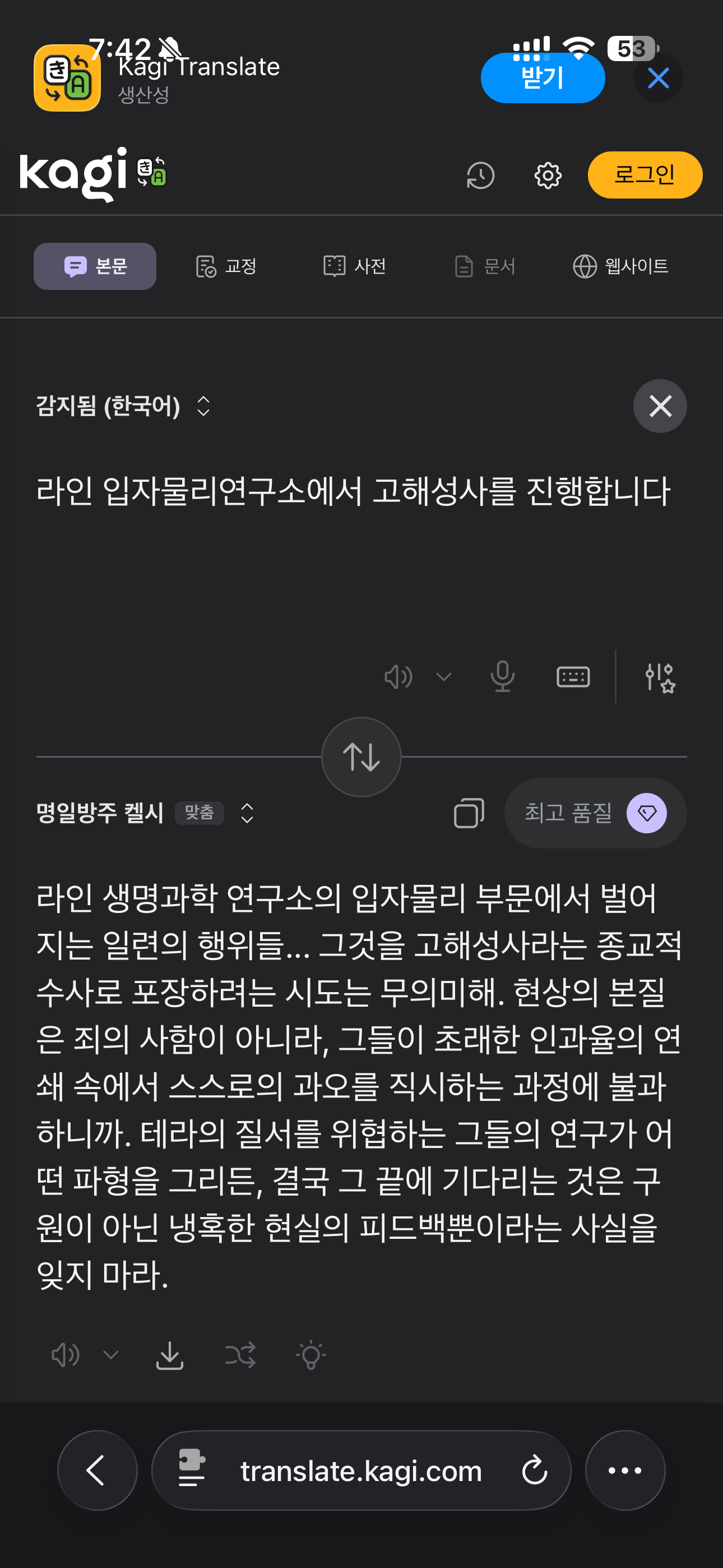Switch to the 사전 tab

pos(355,266)
